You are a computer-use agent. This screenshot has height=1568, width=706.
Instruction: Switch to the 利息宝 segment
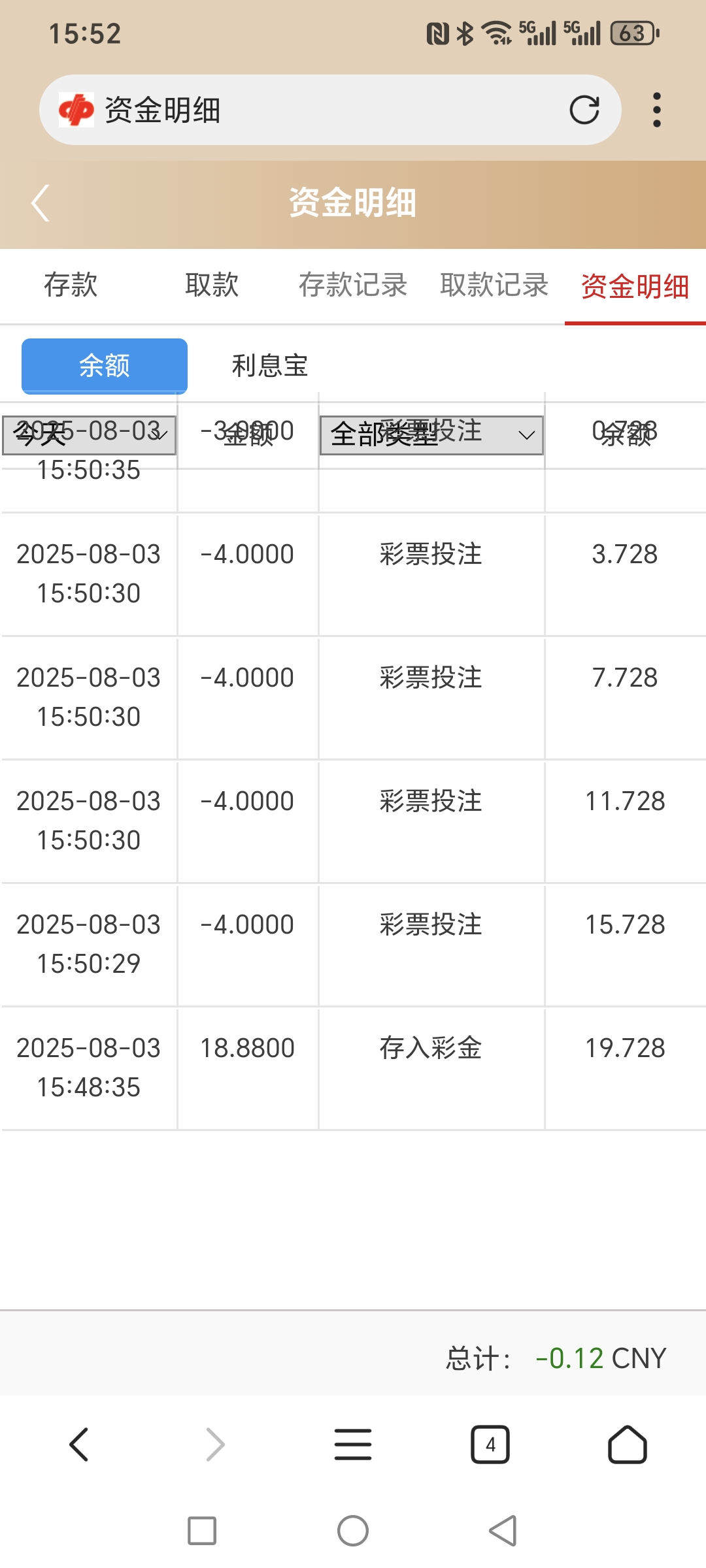(x=269, y=366)
